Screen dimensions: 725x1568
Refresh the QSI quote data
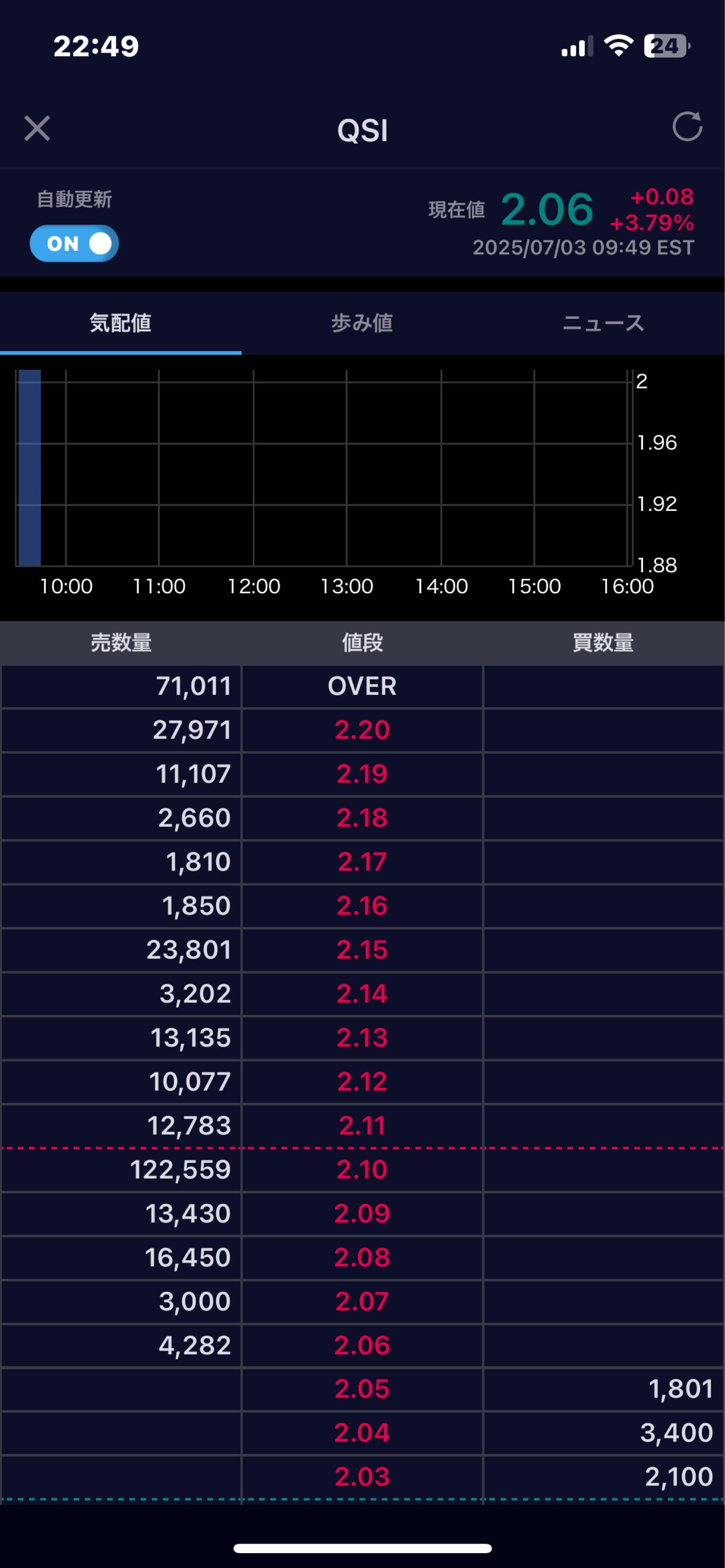click(x=687, y=127)
